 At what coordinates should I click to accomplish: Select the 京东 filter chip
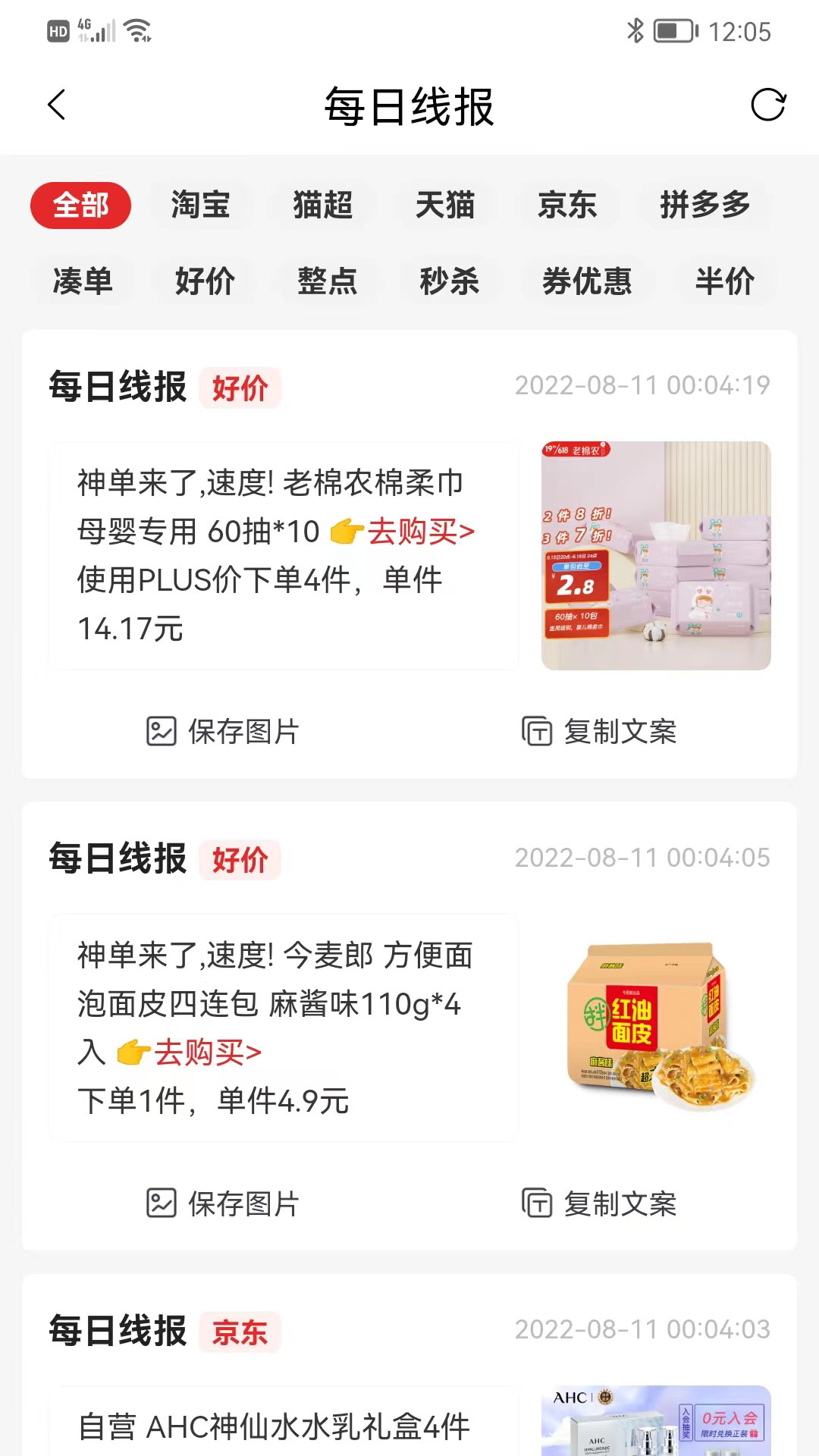(x=567, y=205)
